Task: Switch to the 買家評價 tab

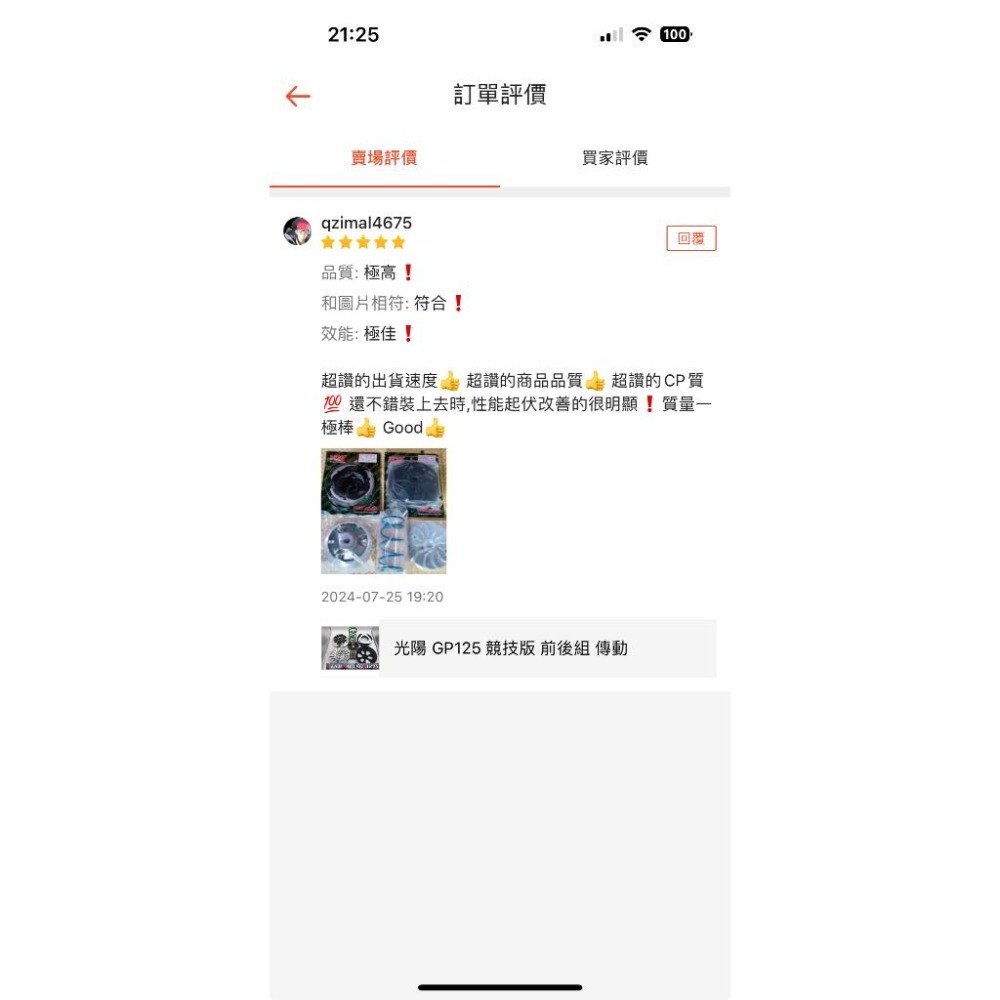Action: coord(614,158)
